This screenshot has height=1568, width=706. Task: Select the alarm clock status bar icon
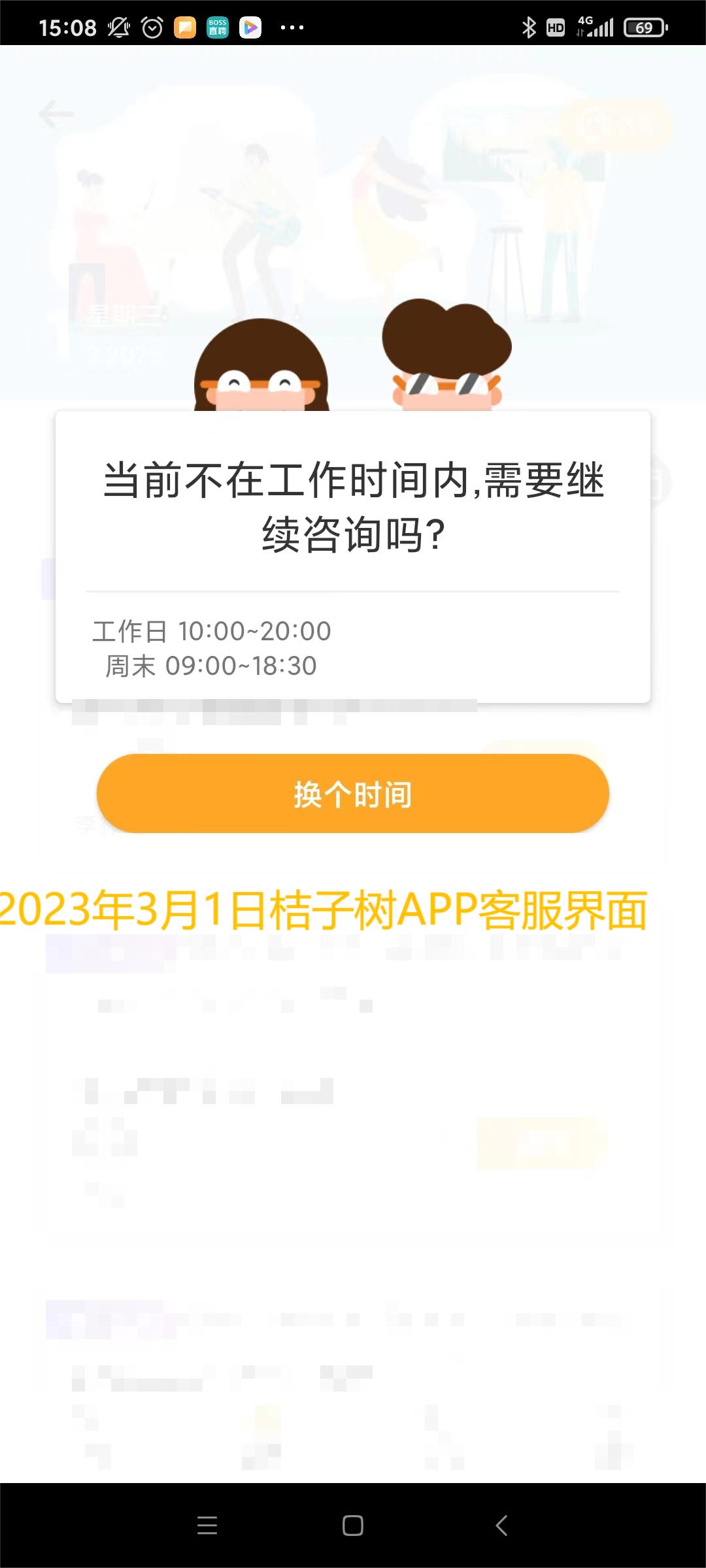[x=152, y=26]
